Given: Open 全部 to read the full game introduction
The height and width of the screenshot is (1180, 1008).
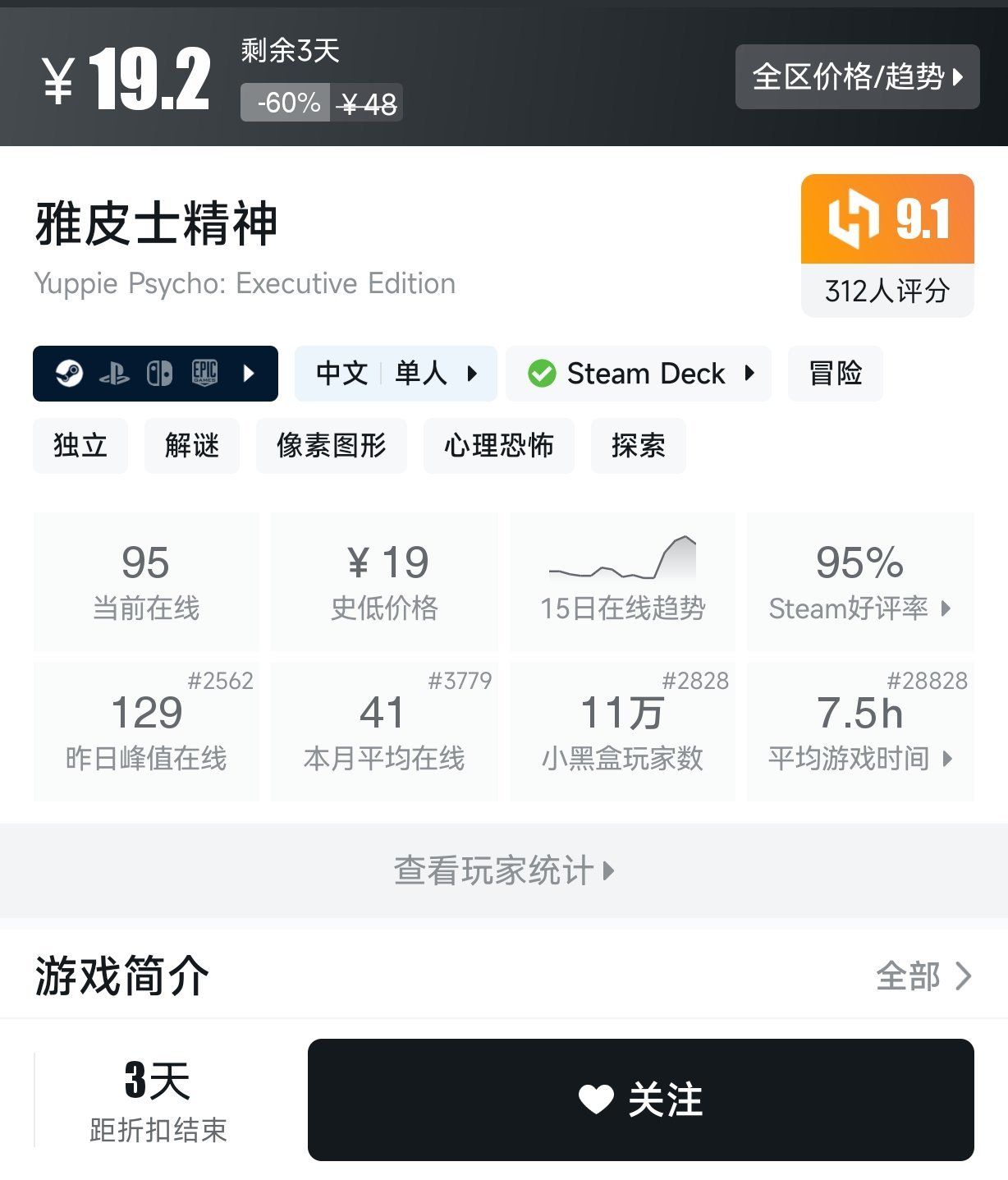Looking at the screenshot, I should coord(923,976).
